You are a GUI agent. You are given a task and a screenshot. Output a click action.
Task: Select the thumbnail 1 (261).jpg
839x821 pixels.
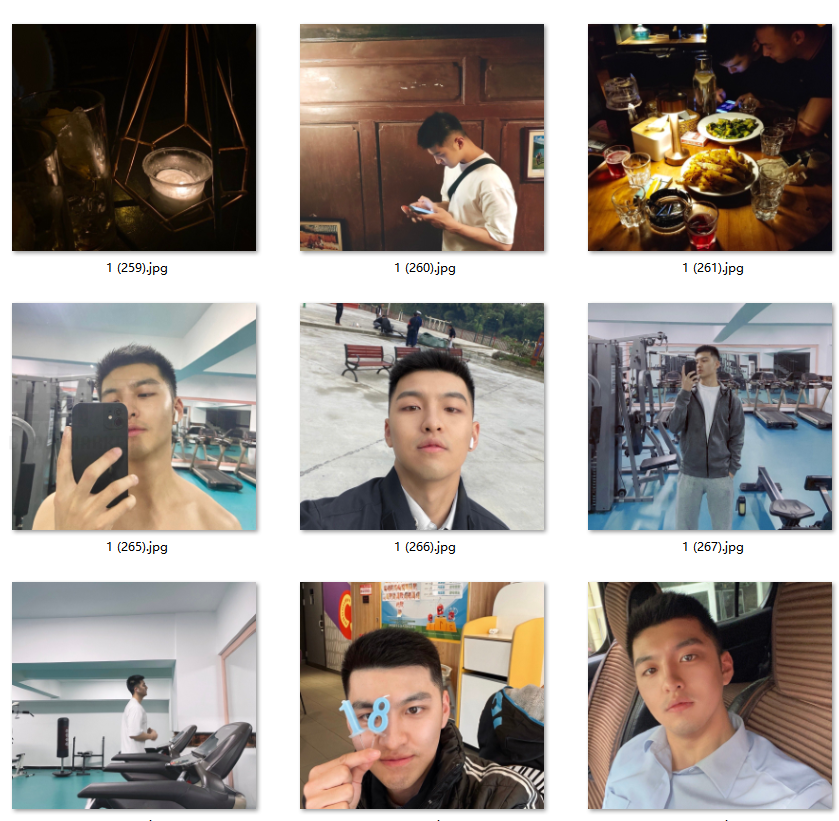click(x=710, y=138)
